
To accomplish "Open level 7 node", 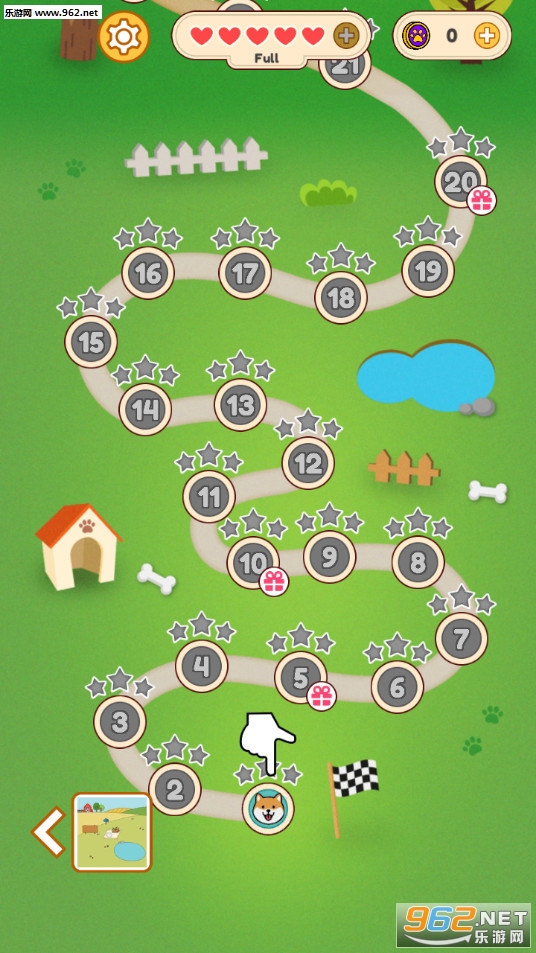I will (x=461, y=638).
